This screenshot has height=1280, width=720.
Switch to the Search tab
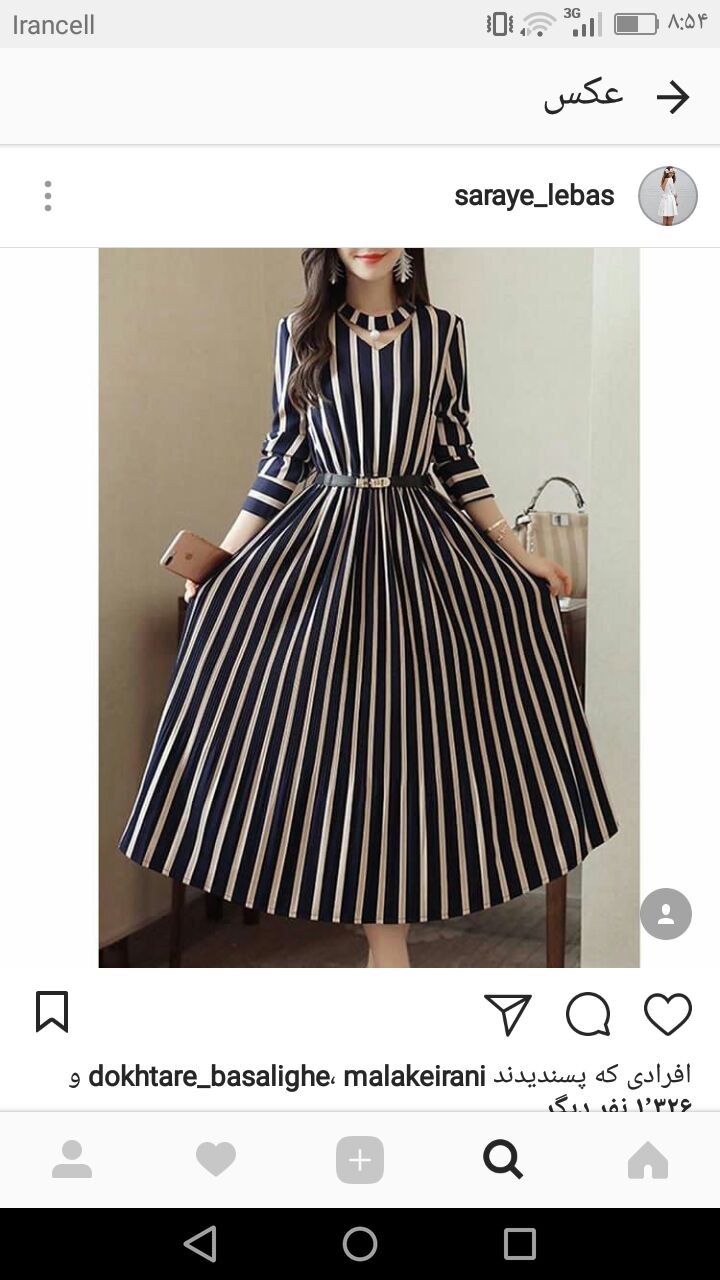point(503,1160)
